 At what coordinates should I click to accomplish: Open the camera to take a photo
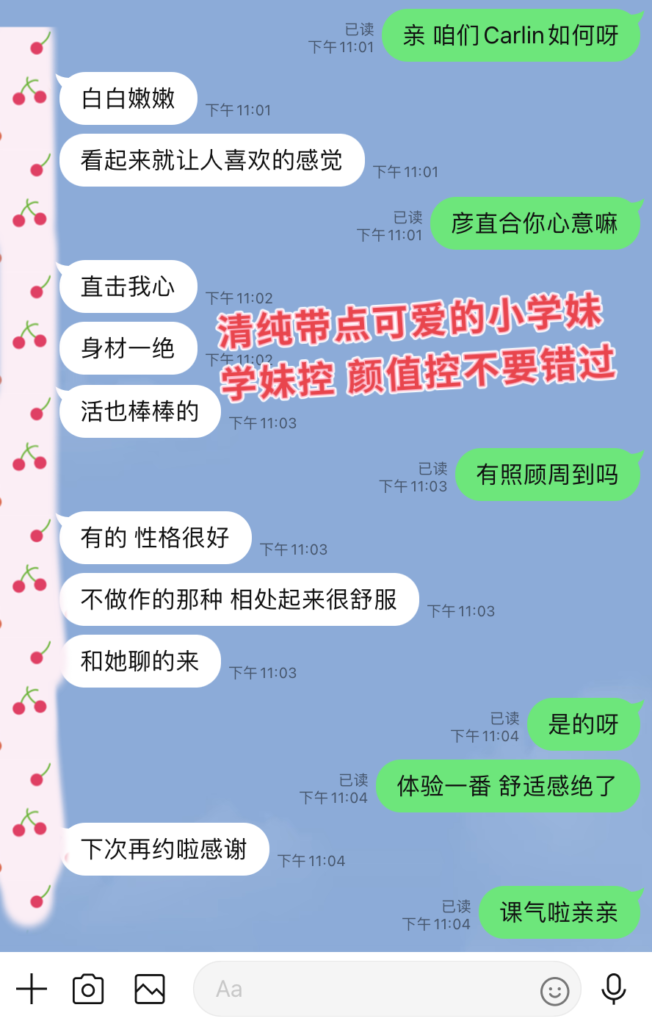click(x=88, y=989)
